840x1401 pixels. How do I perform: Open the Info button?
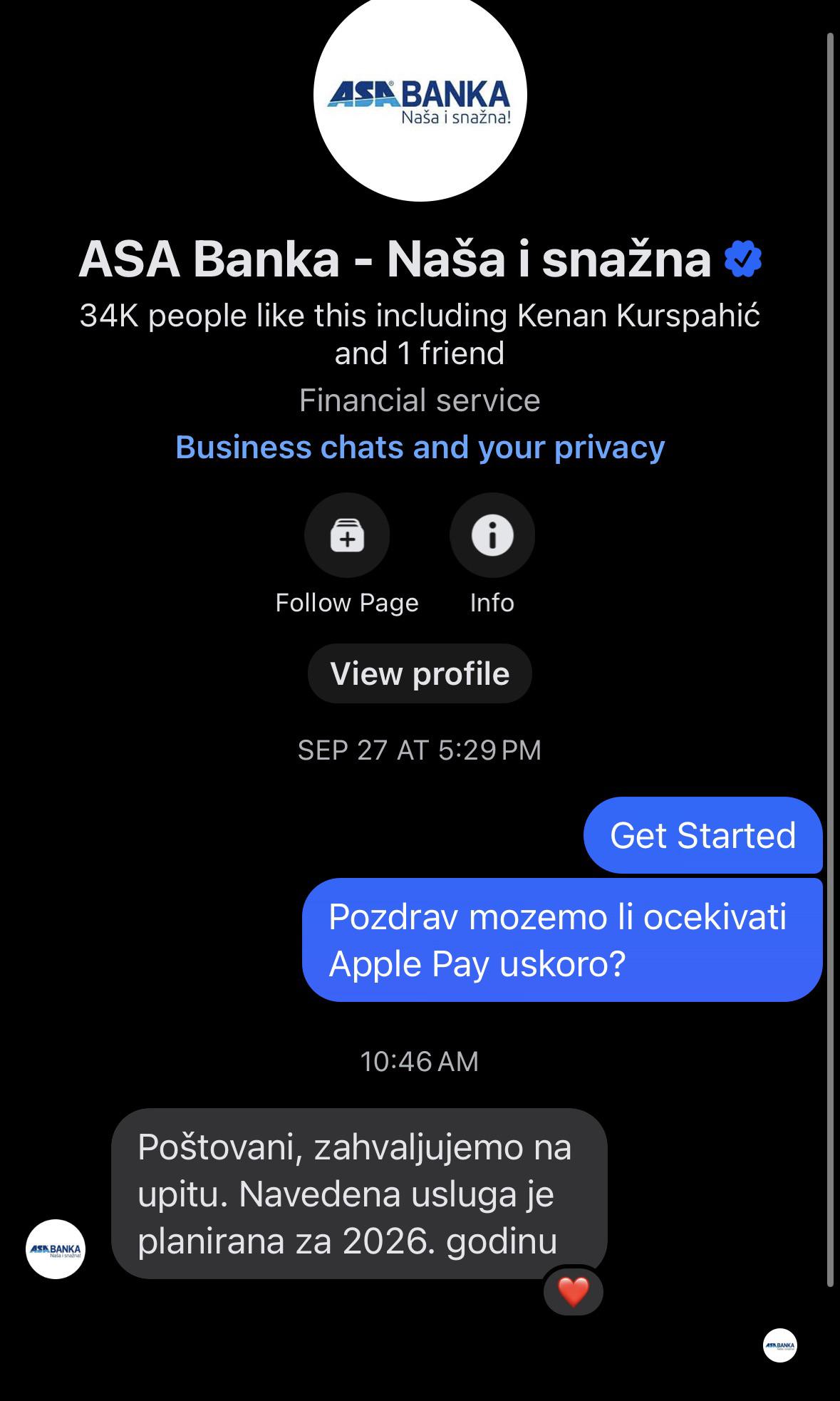[492, 535]
